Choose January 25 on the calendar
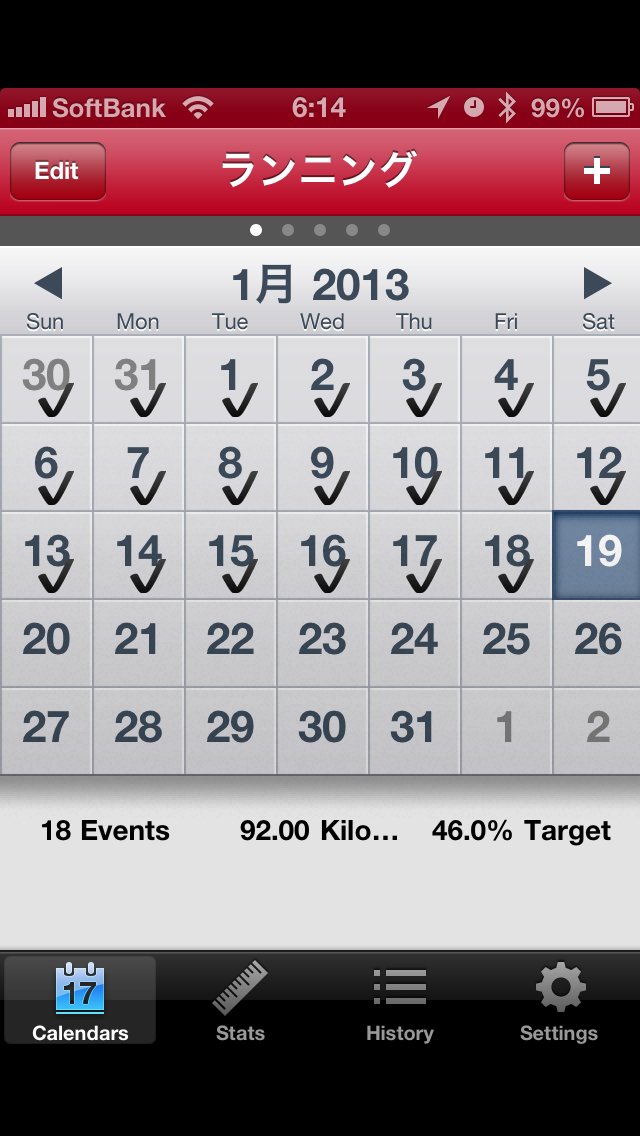 (x=505, y=643)
